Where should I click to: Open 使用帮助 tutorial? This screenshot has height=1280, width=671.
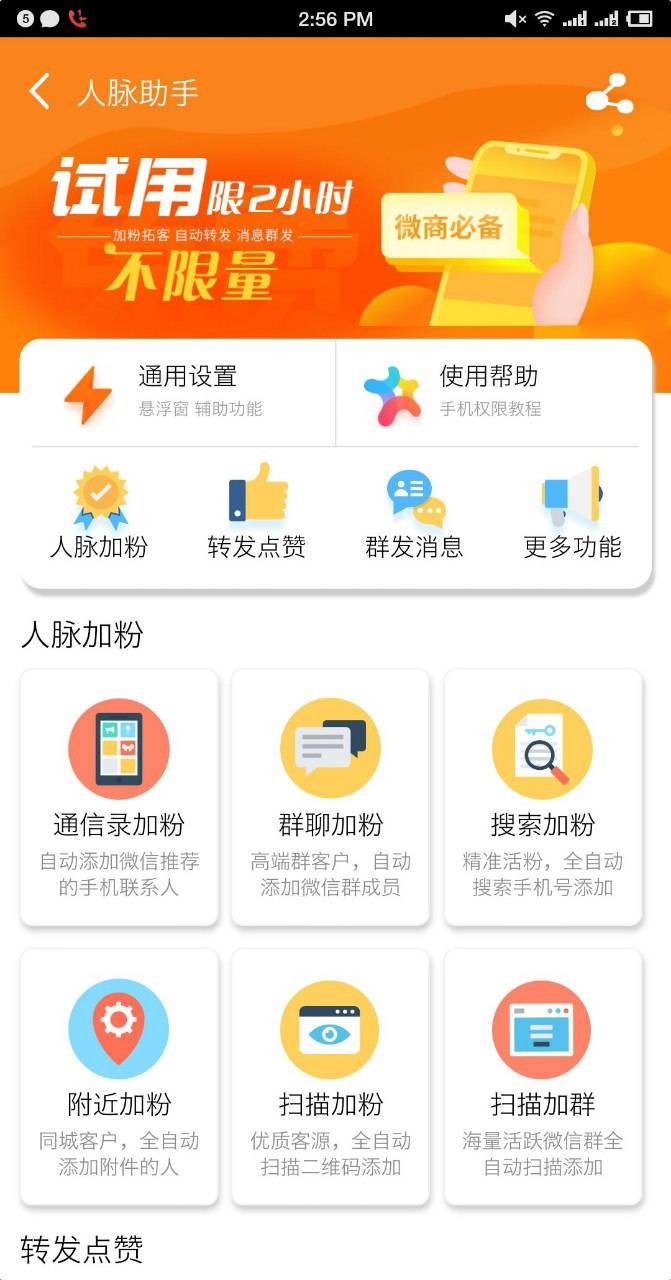490,392
